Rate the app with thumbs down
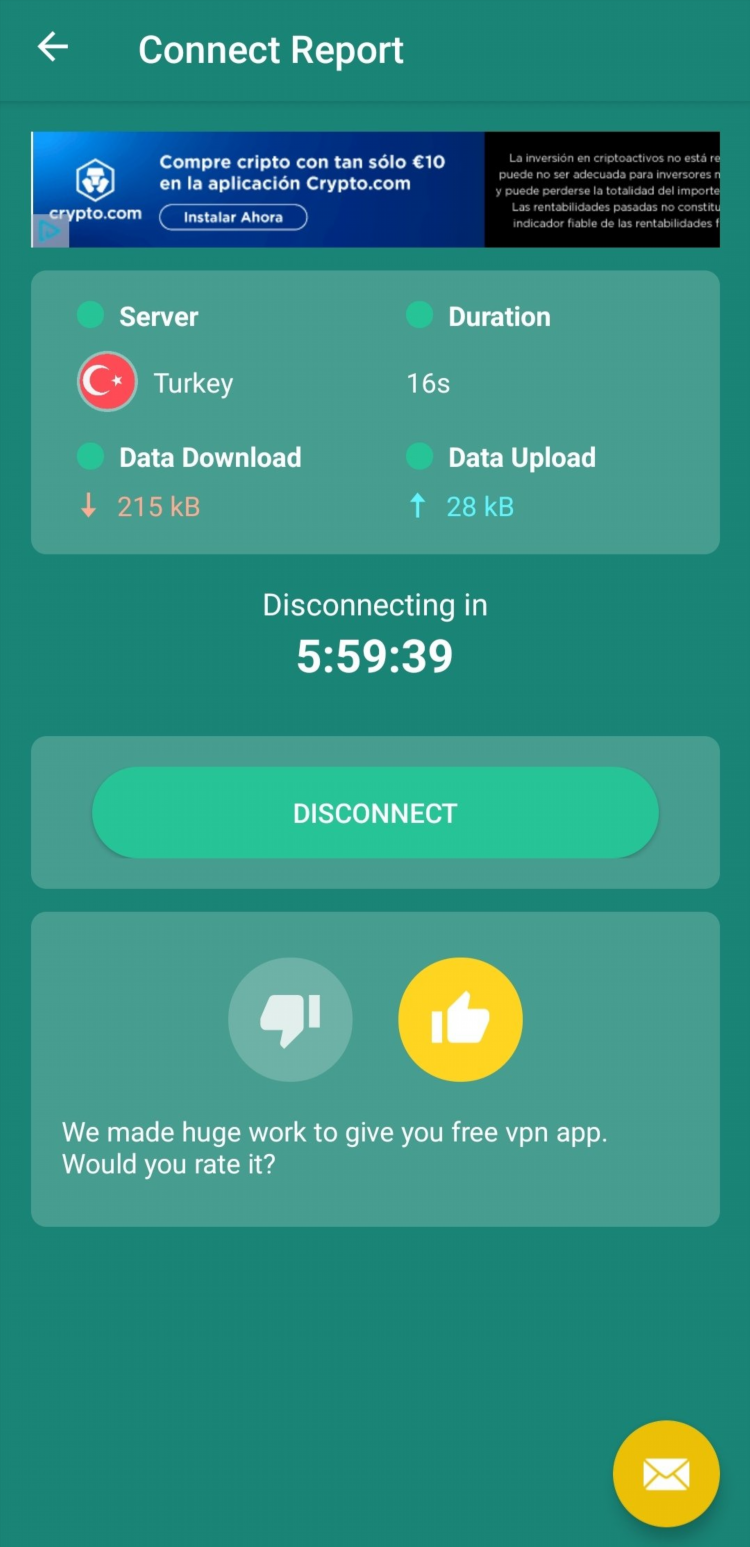Screen dimensions: 750x1547 coord(290,1019)
